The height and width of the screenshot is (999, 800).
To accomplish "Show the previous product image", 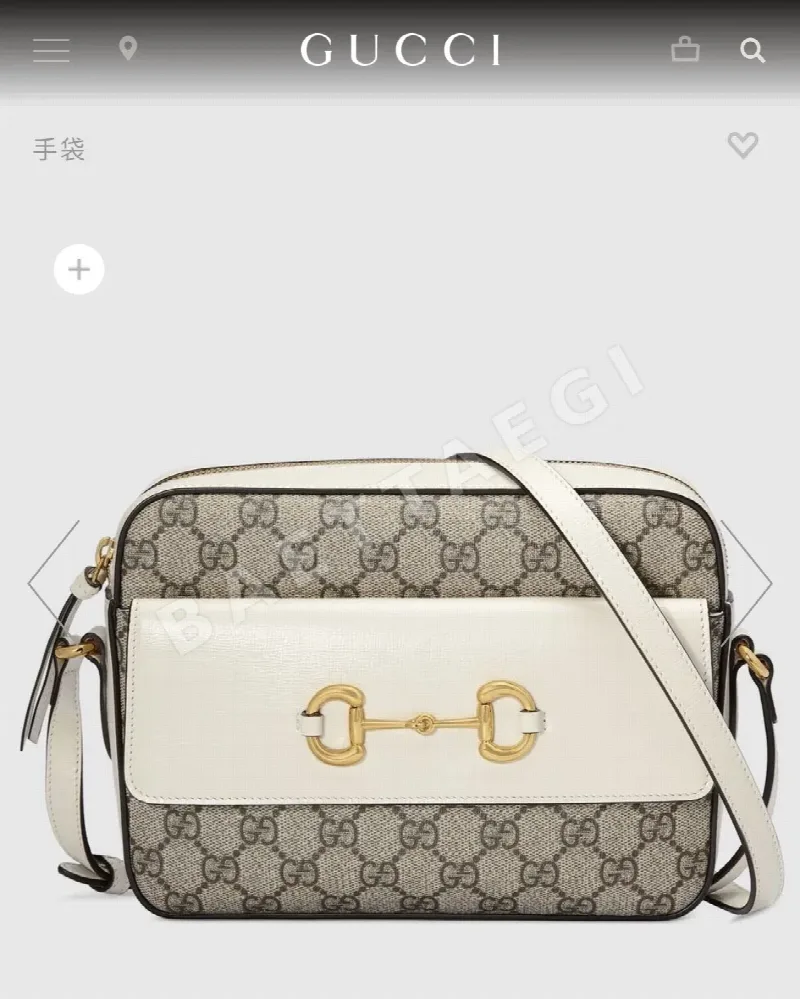I will (54, 583).
